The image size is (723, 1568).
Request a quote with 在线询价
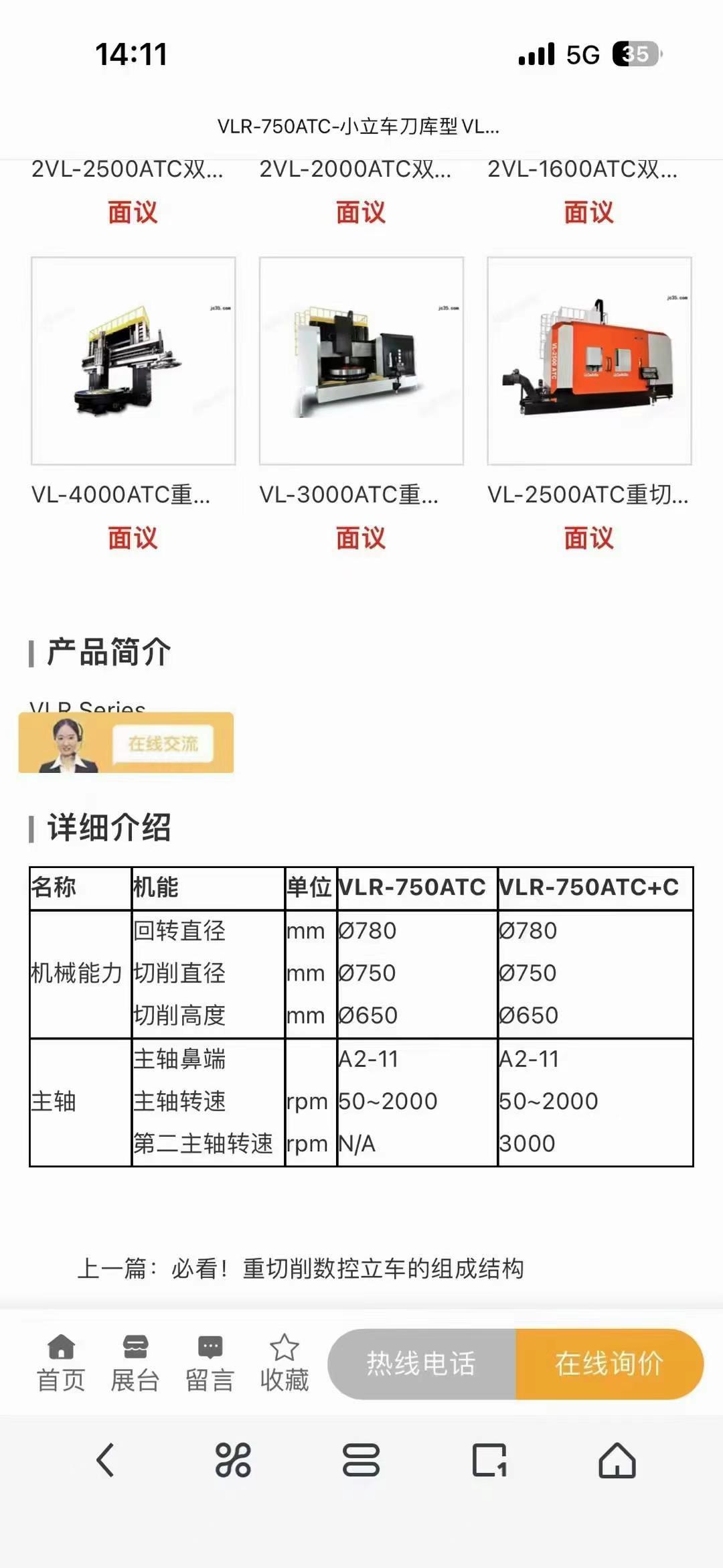[x=609, y=1364]
